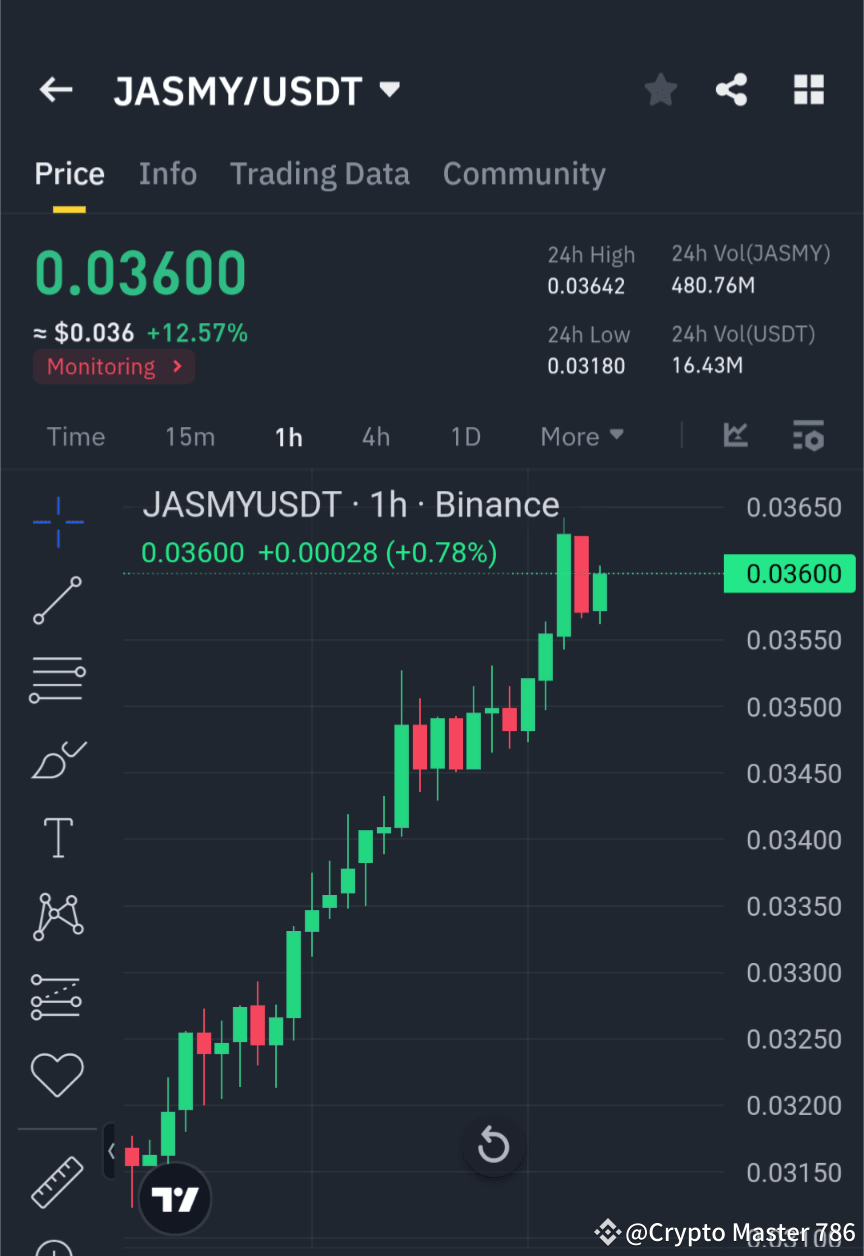This screenshot has width=864, height=1256.
Task: Select the measure ruler tool
Action: (x=57, y=1182)
